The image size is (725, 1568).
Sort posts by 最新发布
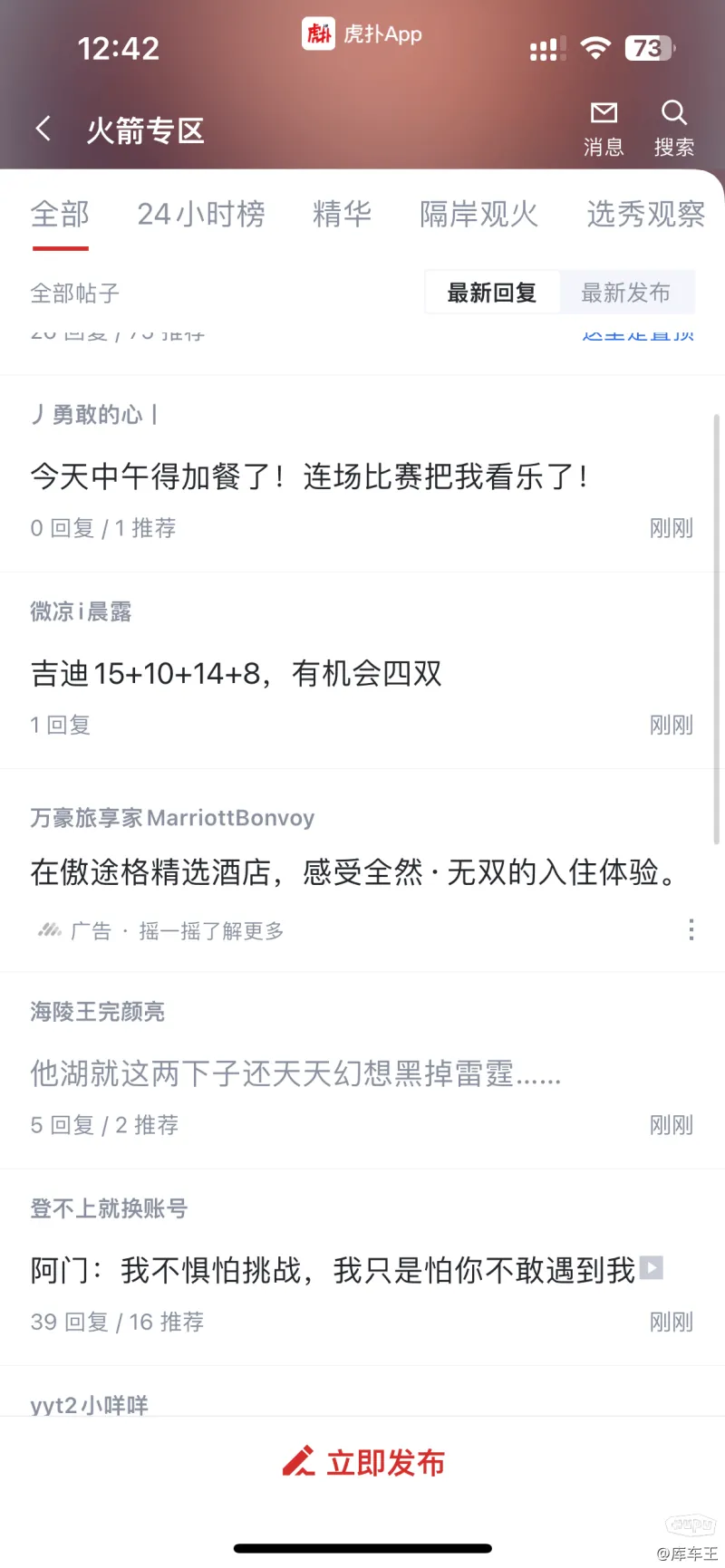click(626, 293)
